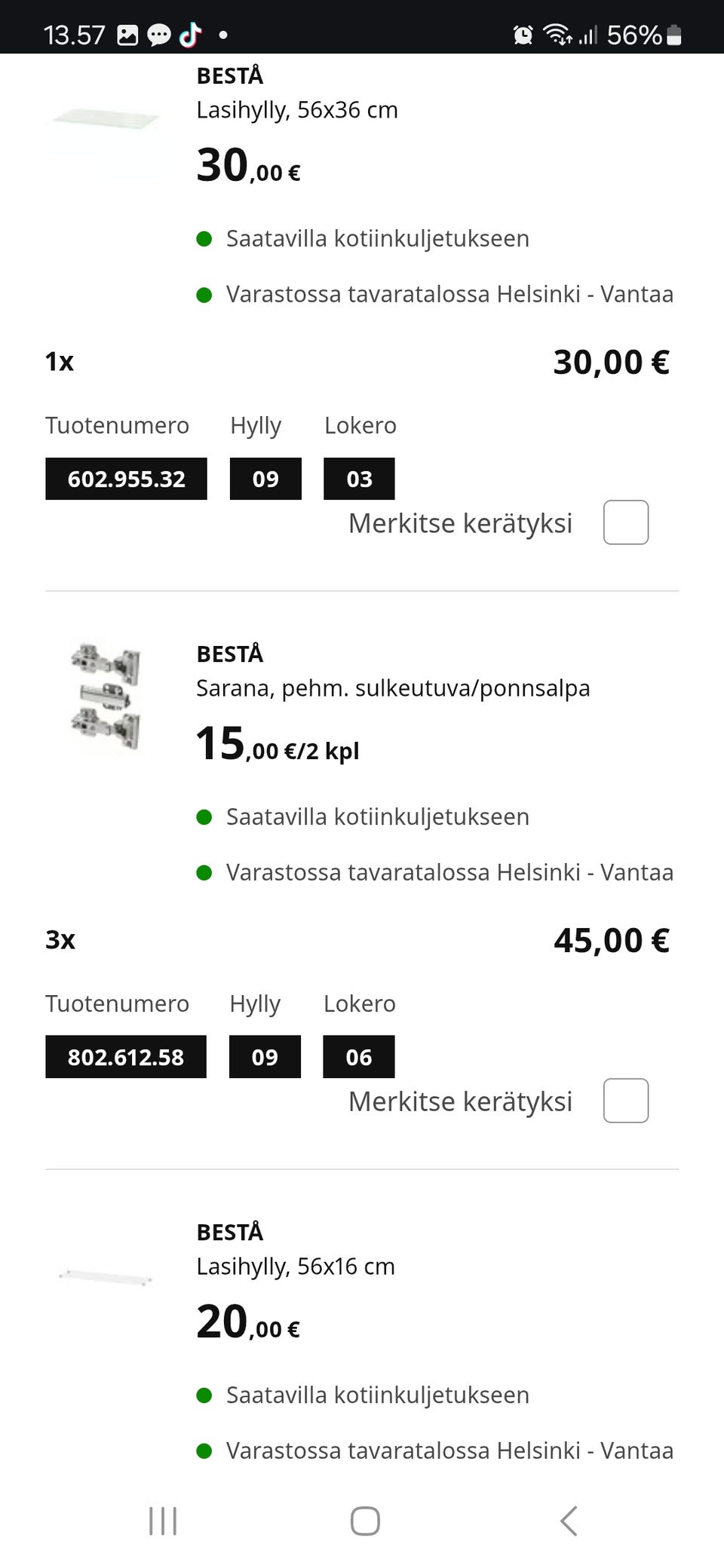
Task: Go back with the system back button
Action: click(x=569, y=1521)
